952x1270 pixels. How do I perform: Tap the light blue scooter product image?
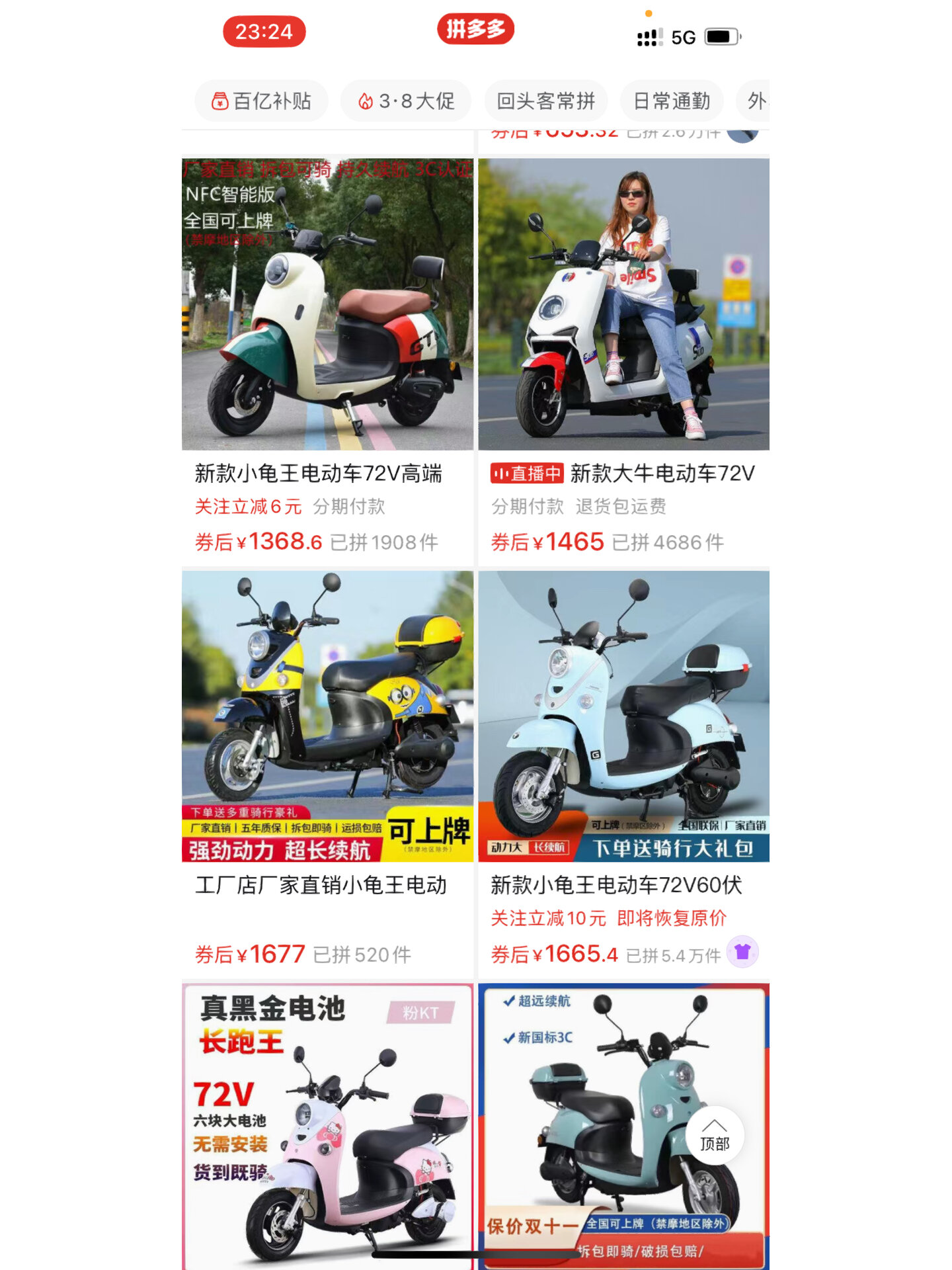[x=625, y=721]
